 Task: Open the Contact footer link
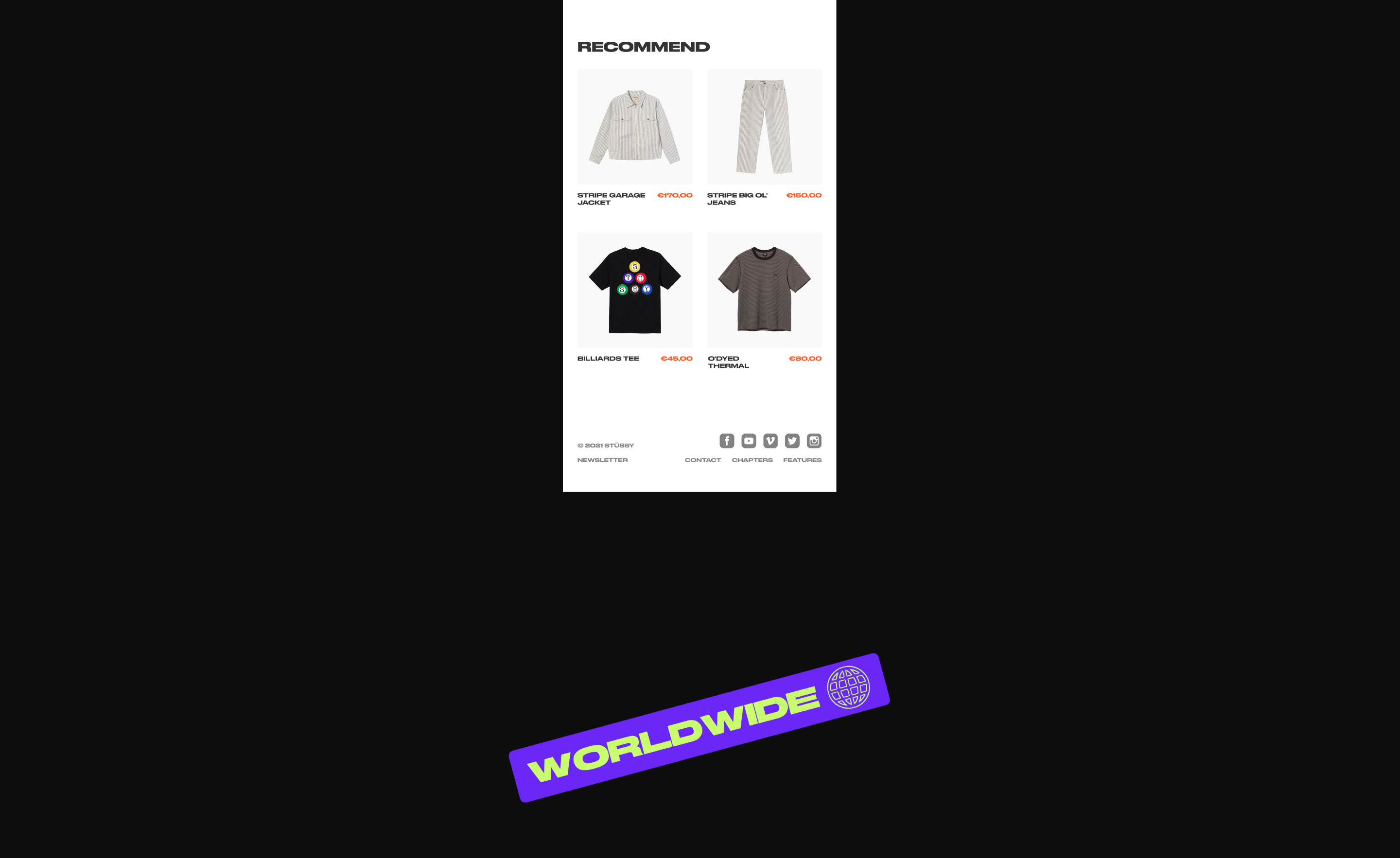point(703,460)
